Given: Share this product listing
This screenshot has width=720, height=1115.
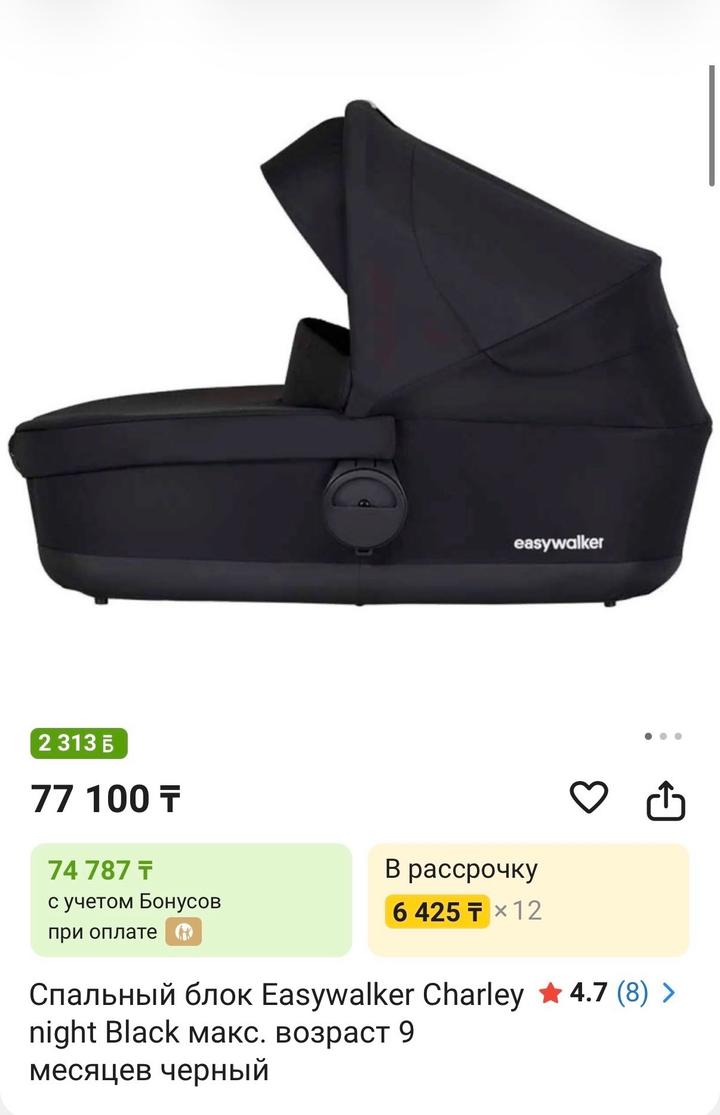Looking at the screenshot, I should click(665, 799).
